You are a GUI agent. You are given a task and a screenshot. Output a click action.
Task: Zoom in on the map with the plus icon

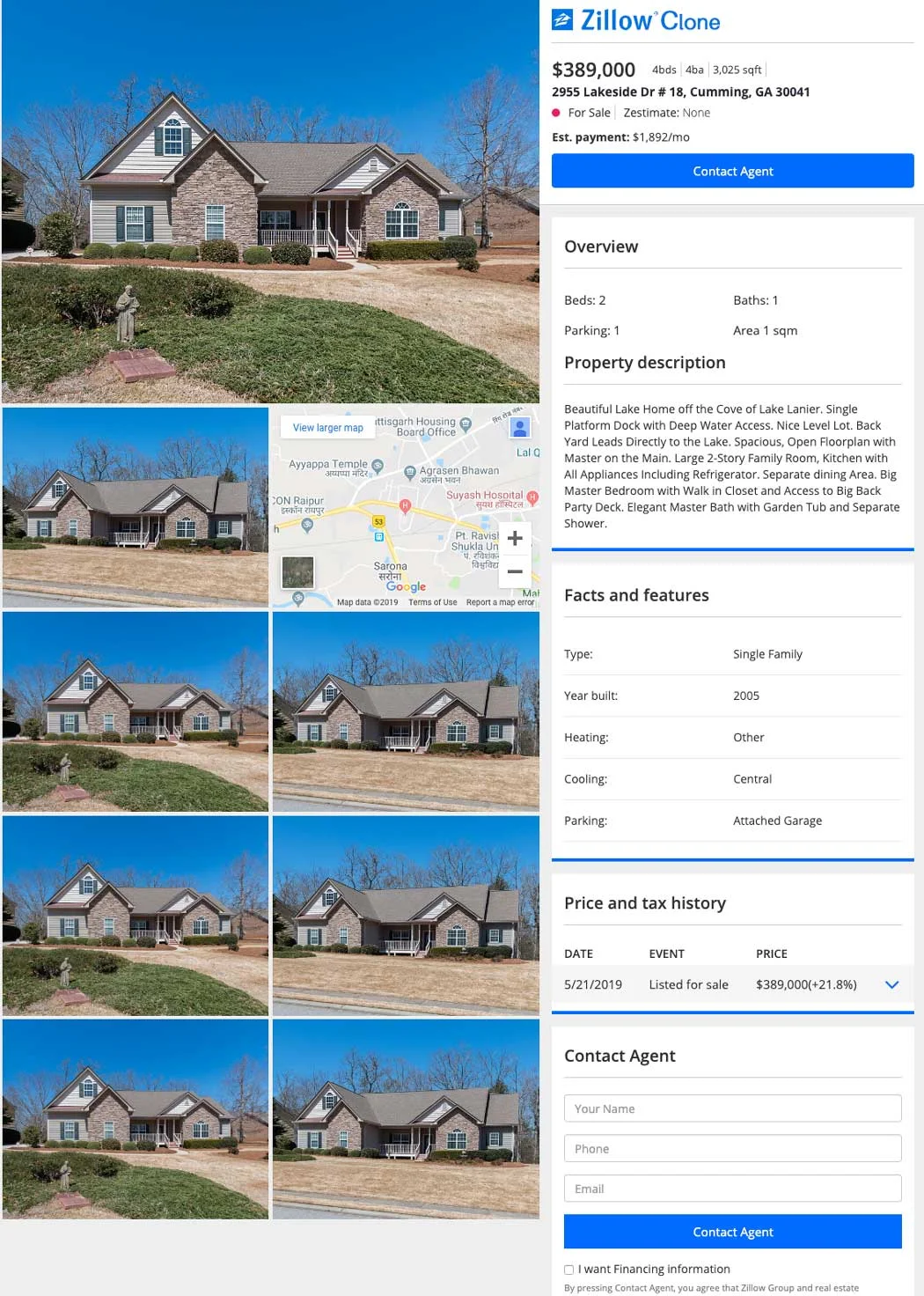(x=516, y=539)
